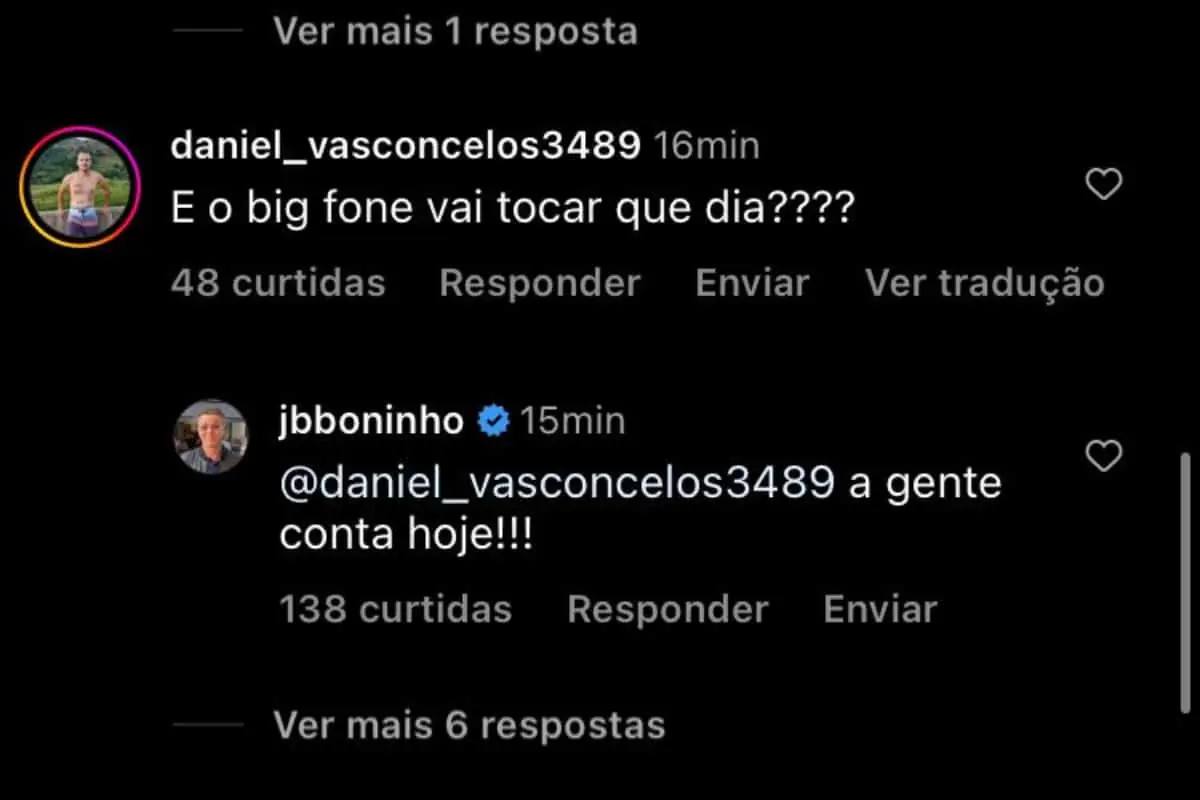View the 48 curtidas list
The width and height of the screenshot is (1200, 800).
click(x=277, y=283)
